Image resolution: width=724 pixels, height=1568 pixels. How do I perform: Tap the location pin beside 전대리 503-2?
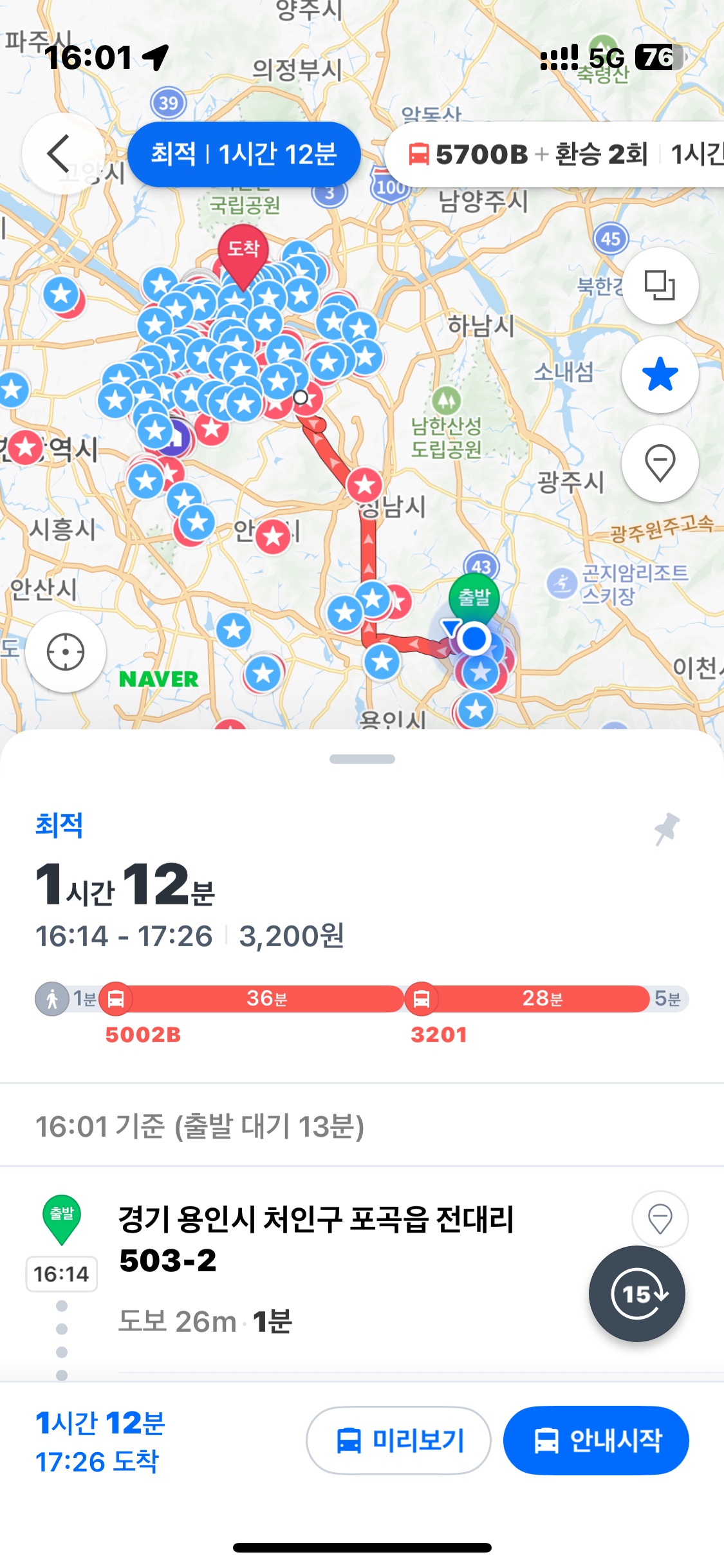[x=660, y=1218]
